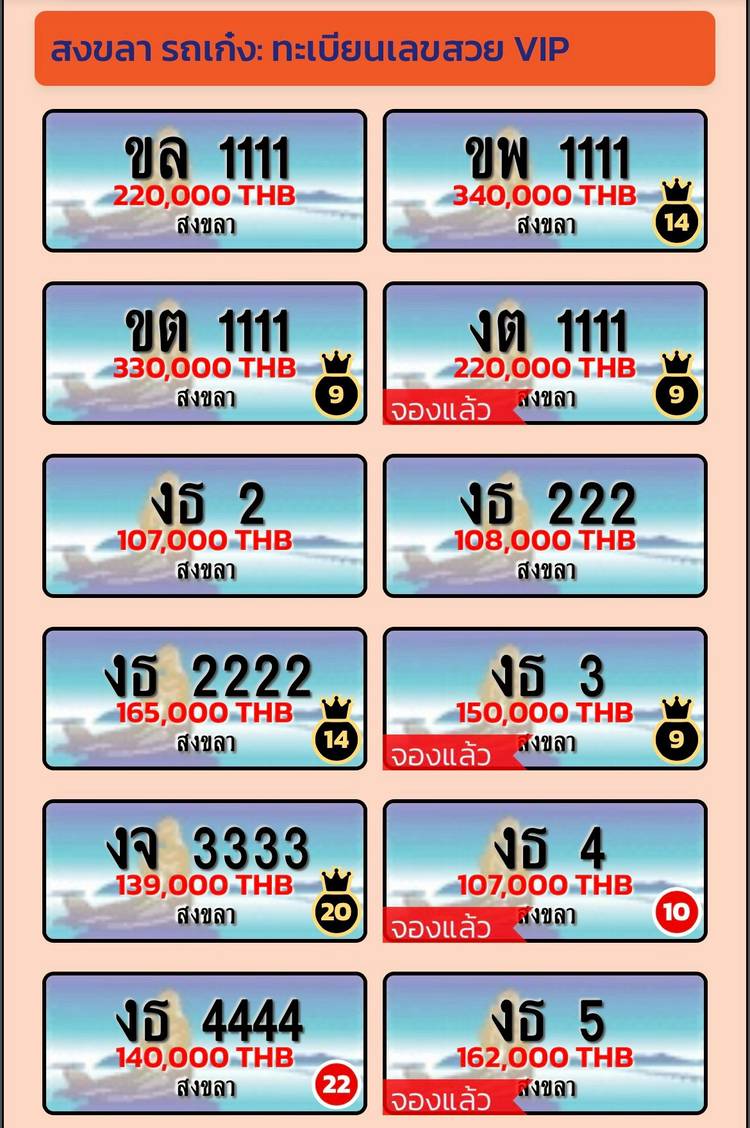750x1128 pixels.
Task: Select the ขพ 1111 plate for 340,000 THB
Action: coord(545,180)
